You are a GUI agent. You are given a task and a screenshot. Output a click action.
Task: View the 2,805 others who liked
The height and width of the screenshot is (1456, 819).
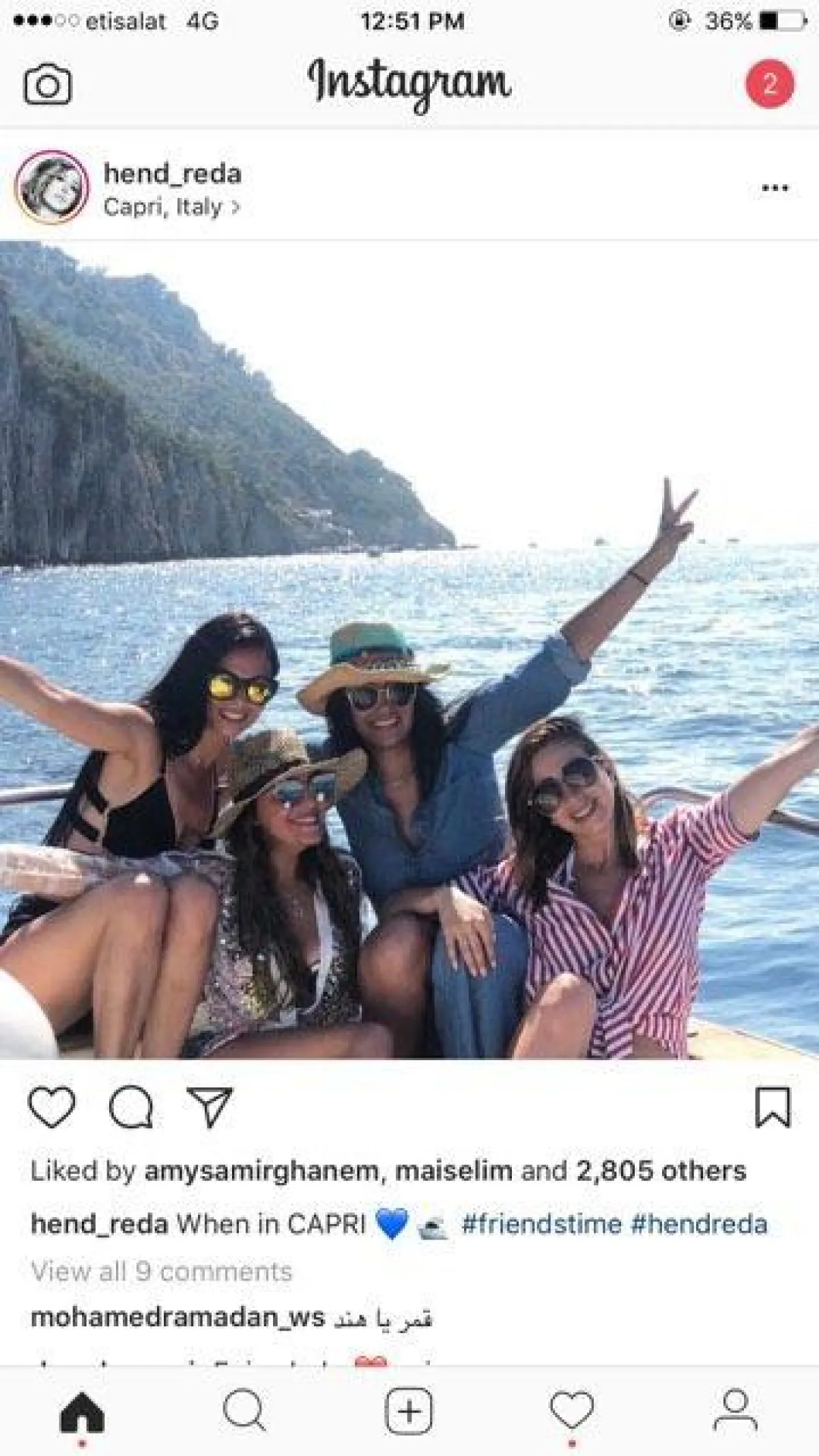coord(661,1171)
